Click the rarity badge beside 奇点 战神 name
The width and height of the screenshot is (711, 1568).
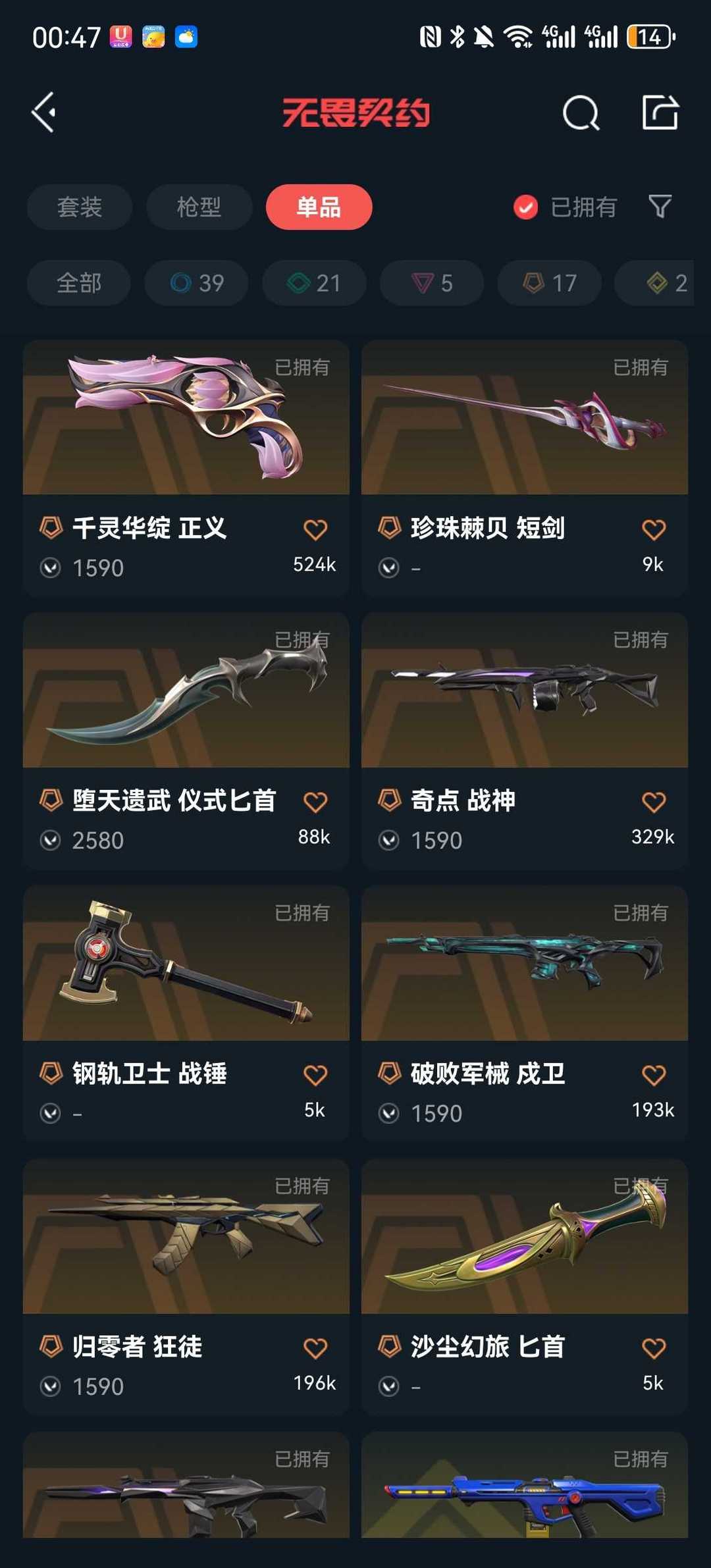point(390,800)
